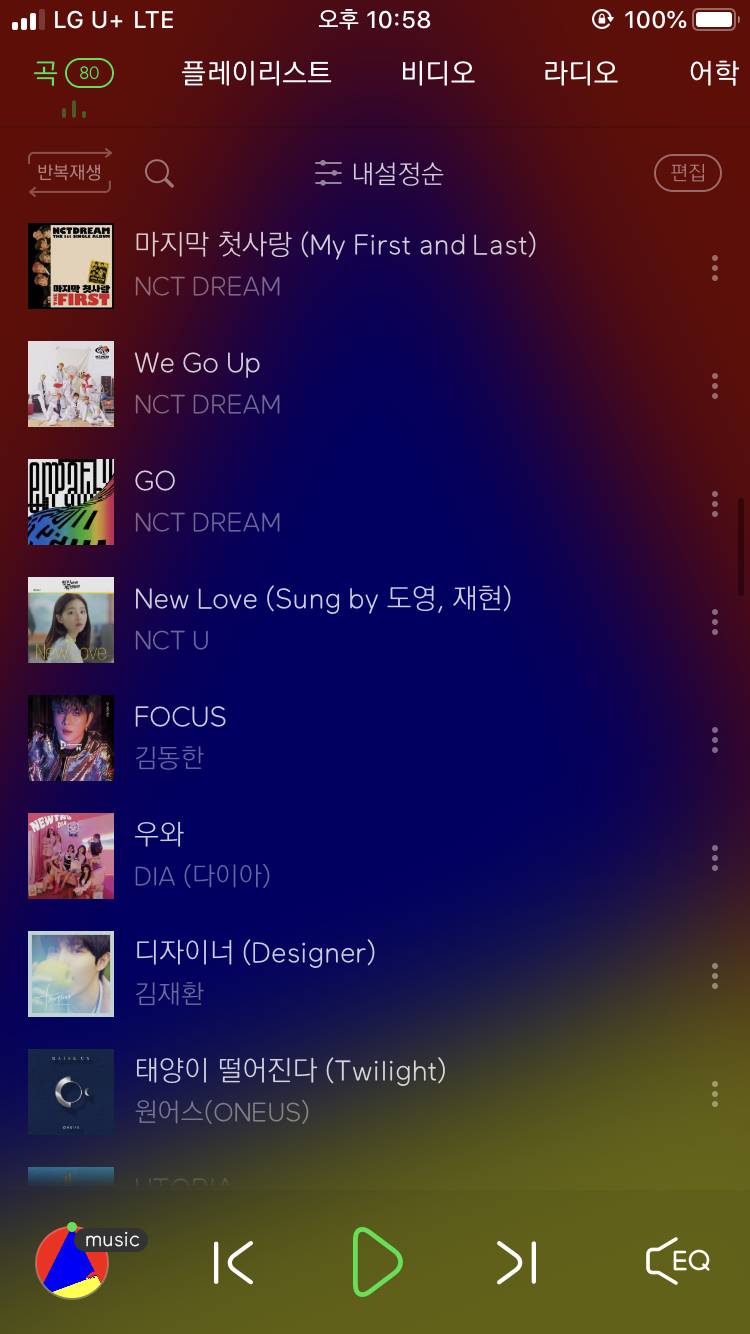Open more options for 마지막 첫사랑
Viewport: 750px width, 1334px height.
(x=714, y=267)
